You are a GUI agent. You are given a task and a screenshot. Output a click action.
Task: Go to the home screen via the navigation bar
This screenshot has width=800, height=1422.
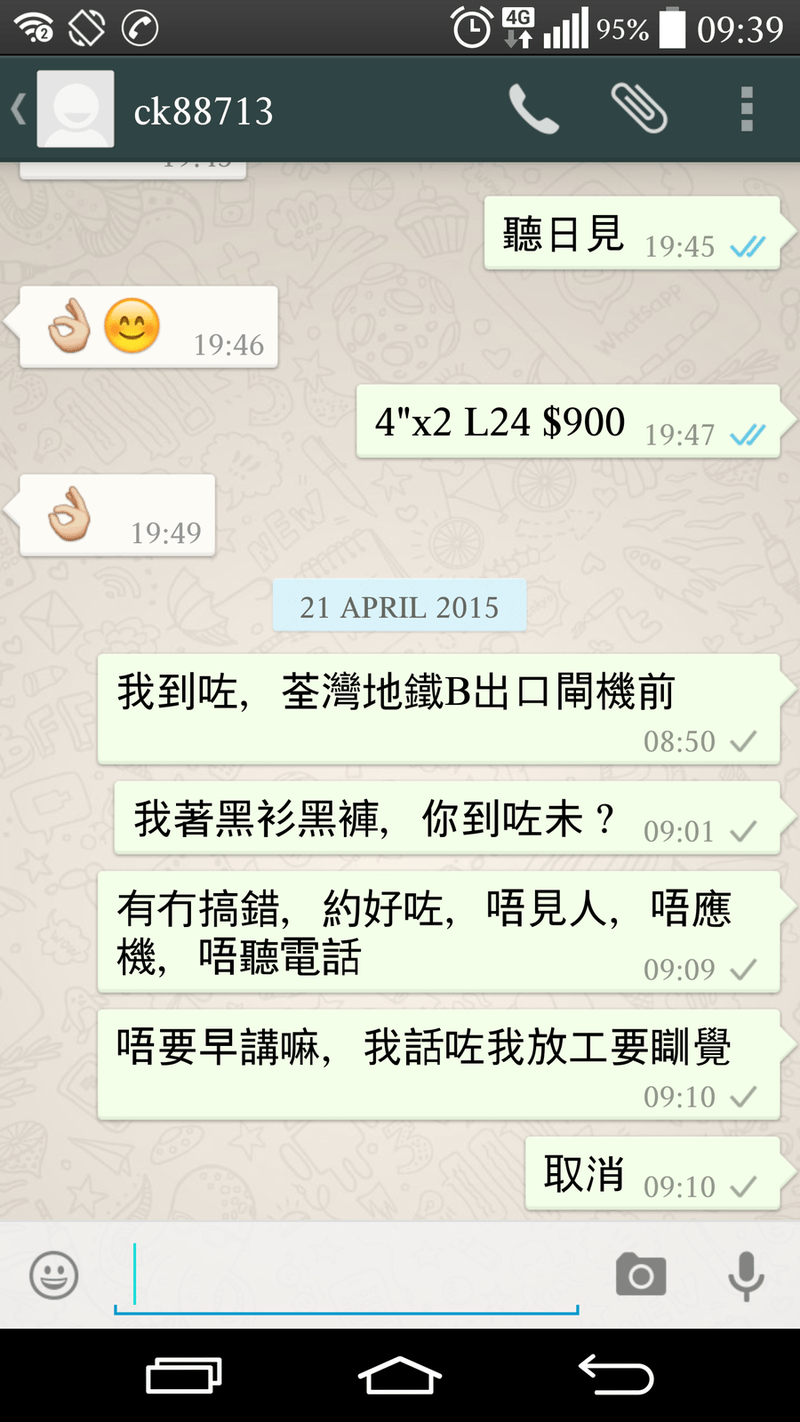(x=399, y=1375)
